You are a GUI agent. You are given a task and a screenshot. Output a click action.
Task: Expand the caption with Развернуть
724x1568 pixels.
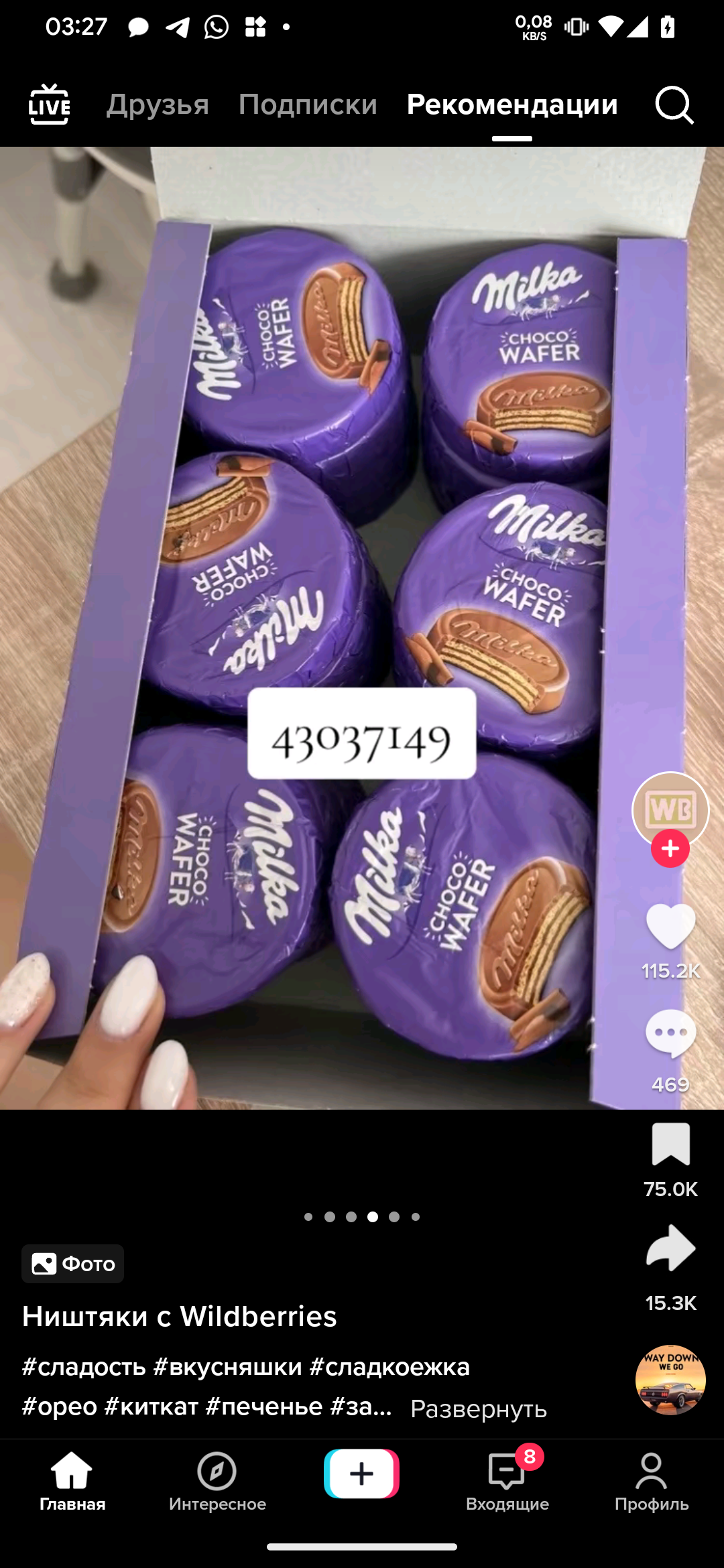tap(479, 1409)
